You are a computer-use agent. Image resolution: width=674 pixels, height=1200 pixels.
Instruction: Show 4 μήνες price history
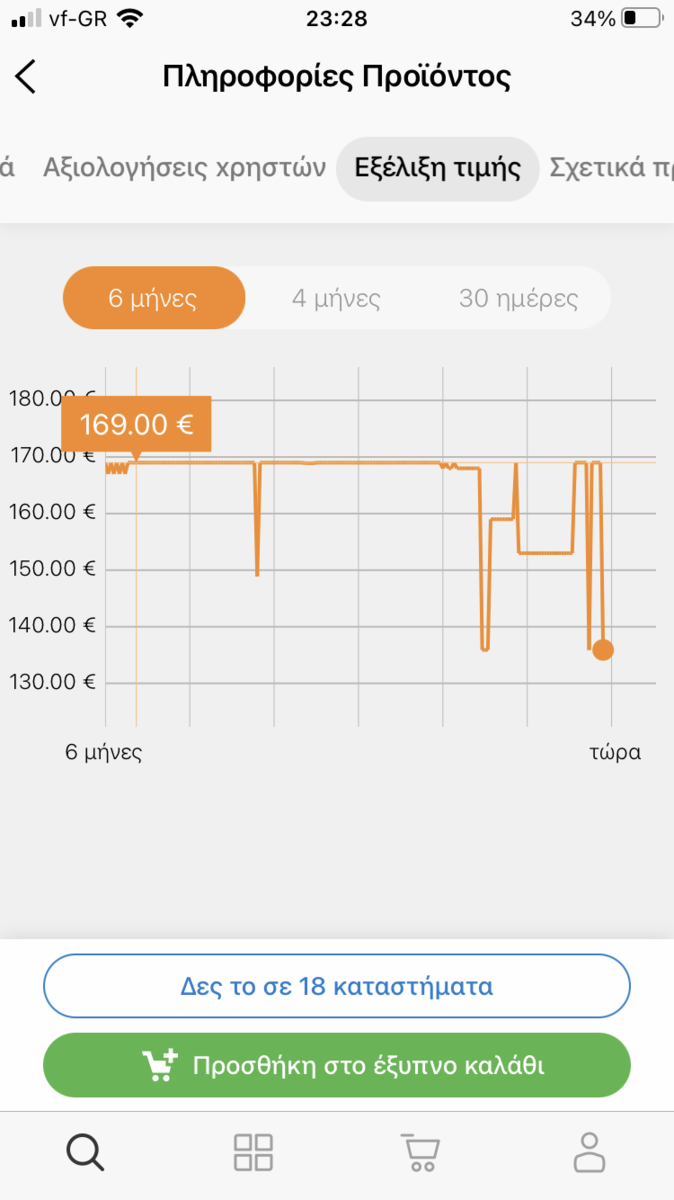point(336,298)
